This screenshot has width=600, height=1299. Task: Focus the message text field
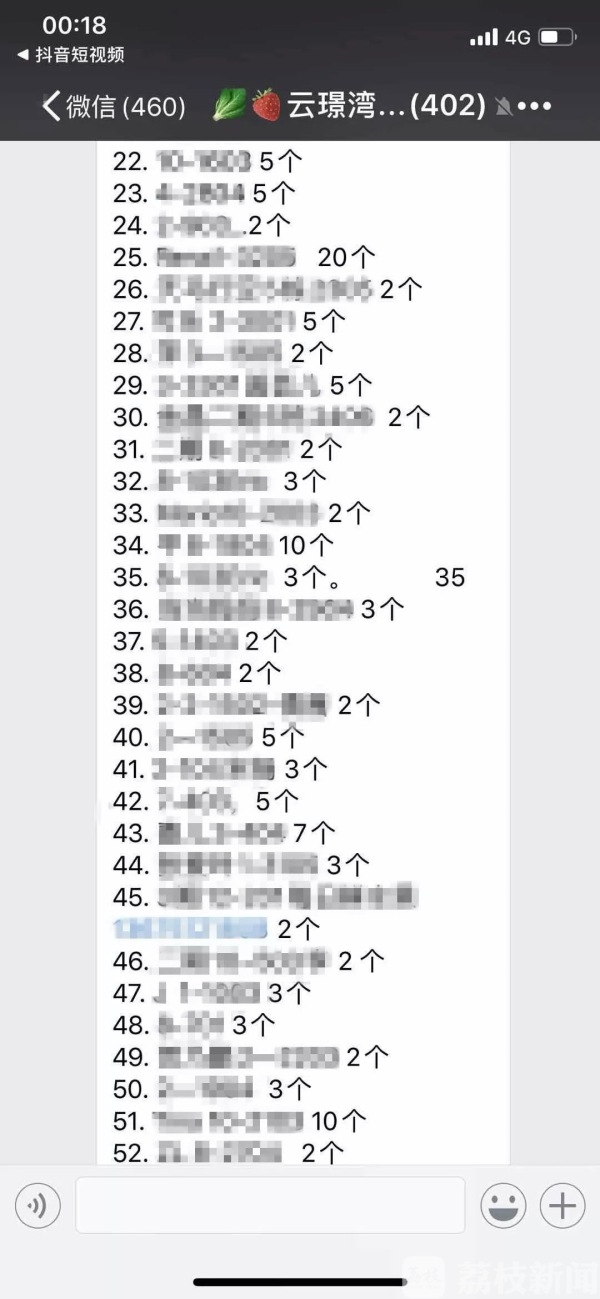point(270,1205)
